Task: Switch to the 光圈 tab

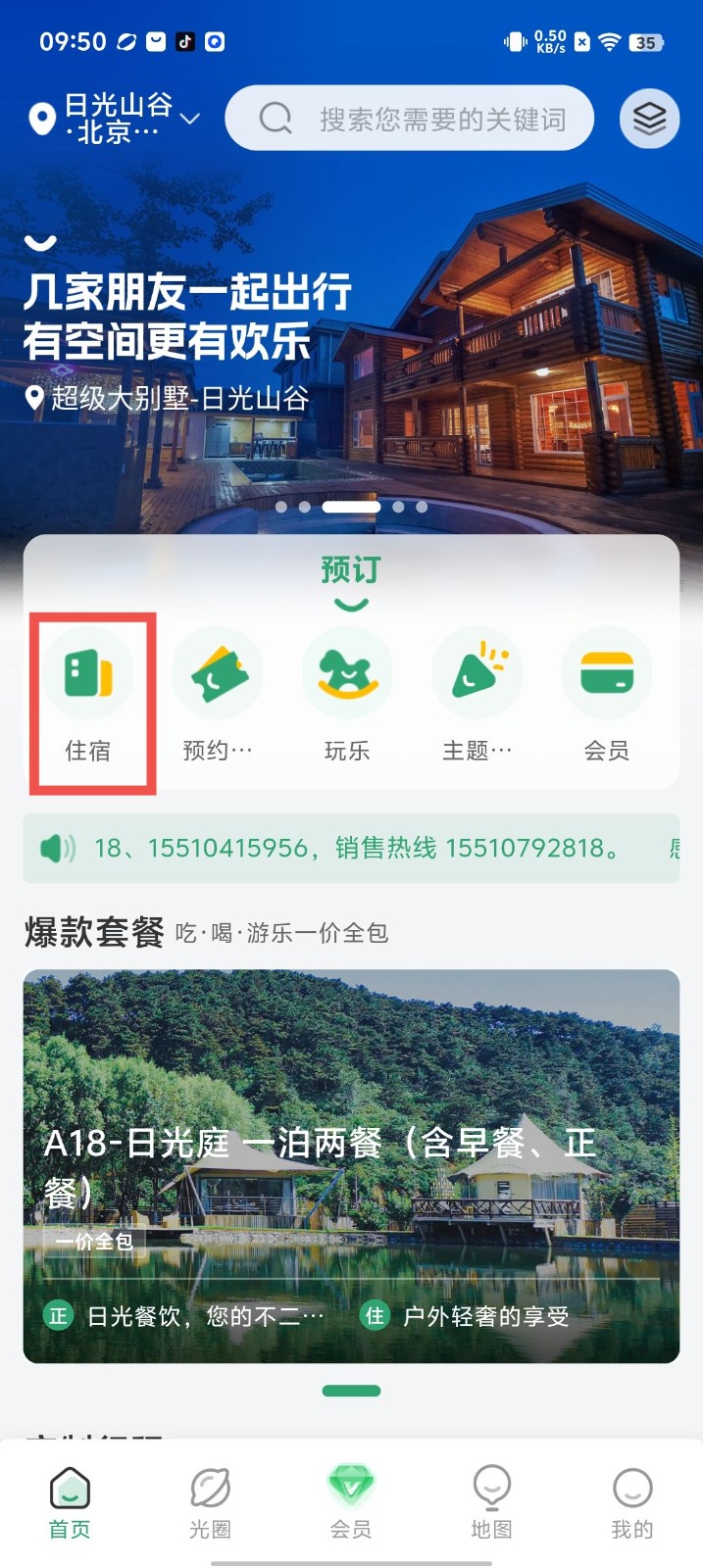Action: [210, 1502]
